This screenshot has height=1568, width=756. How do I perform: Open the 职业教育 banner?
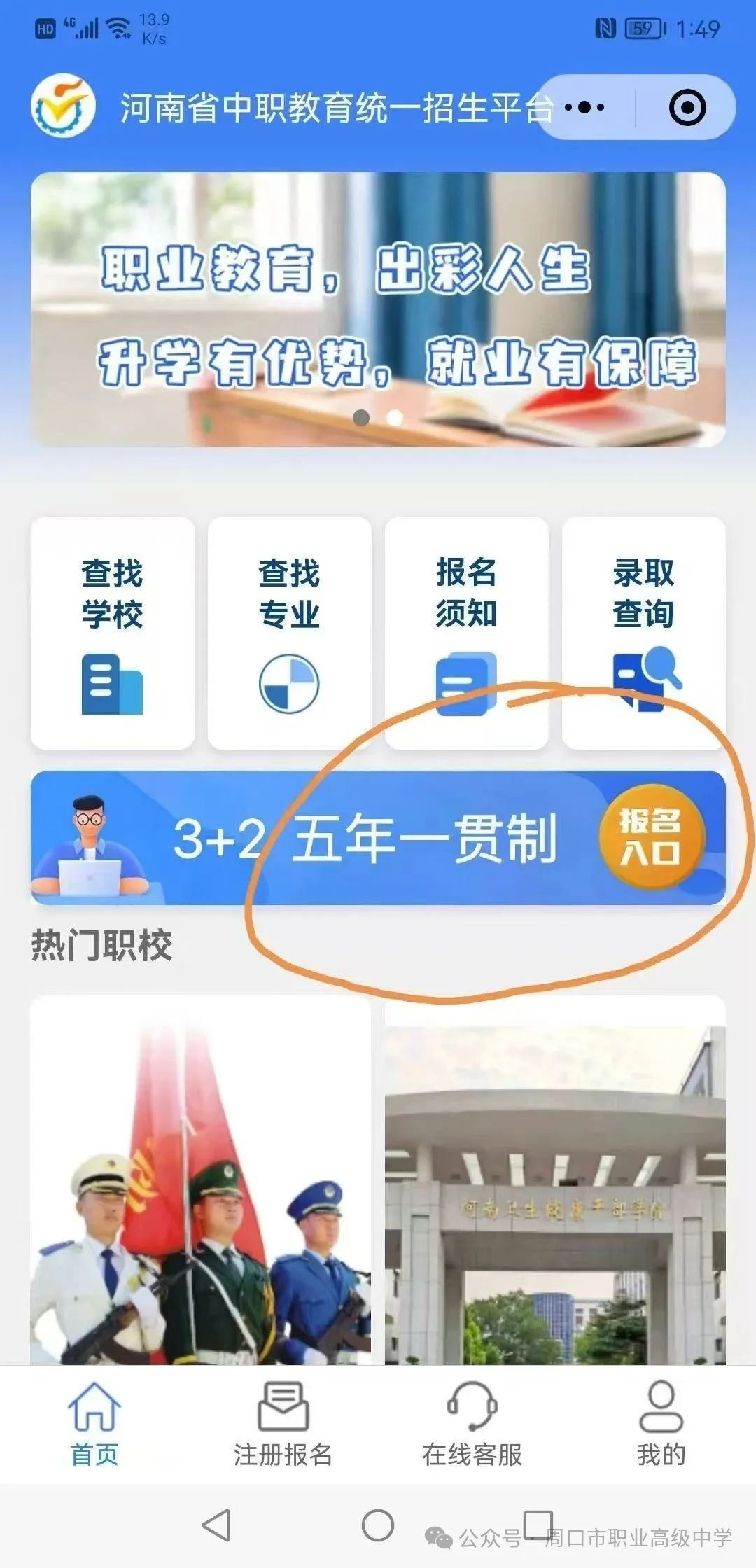[378, 309]
